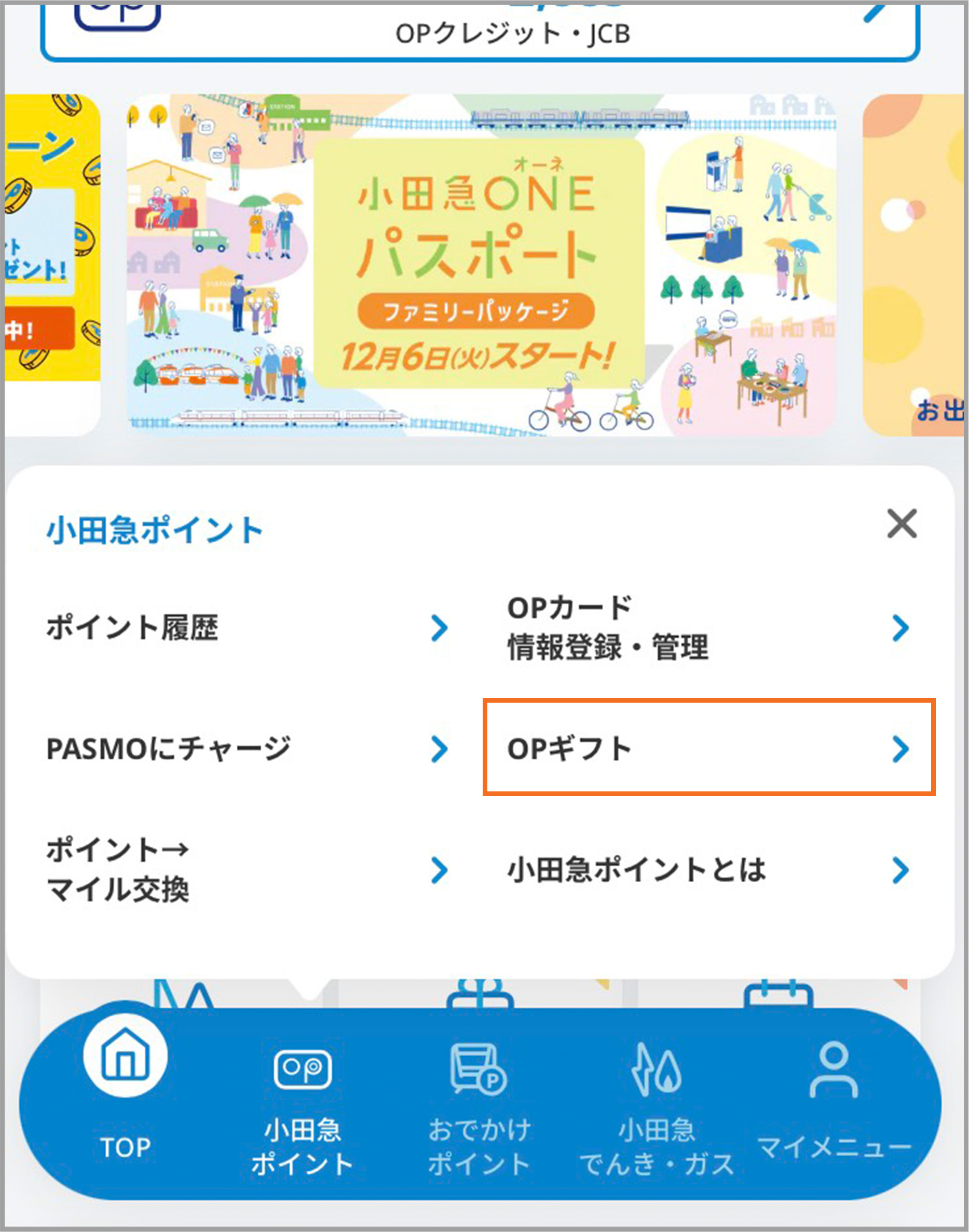The width and height of the screenshot is (969, 1232).
Task: Close the 小田急ポイント popup menu
Action: click(x=901, y=524)
